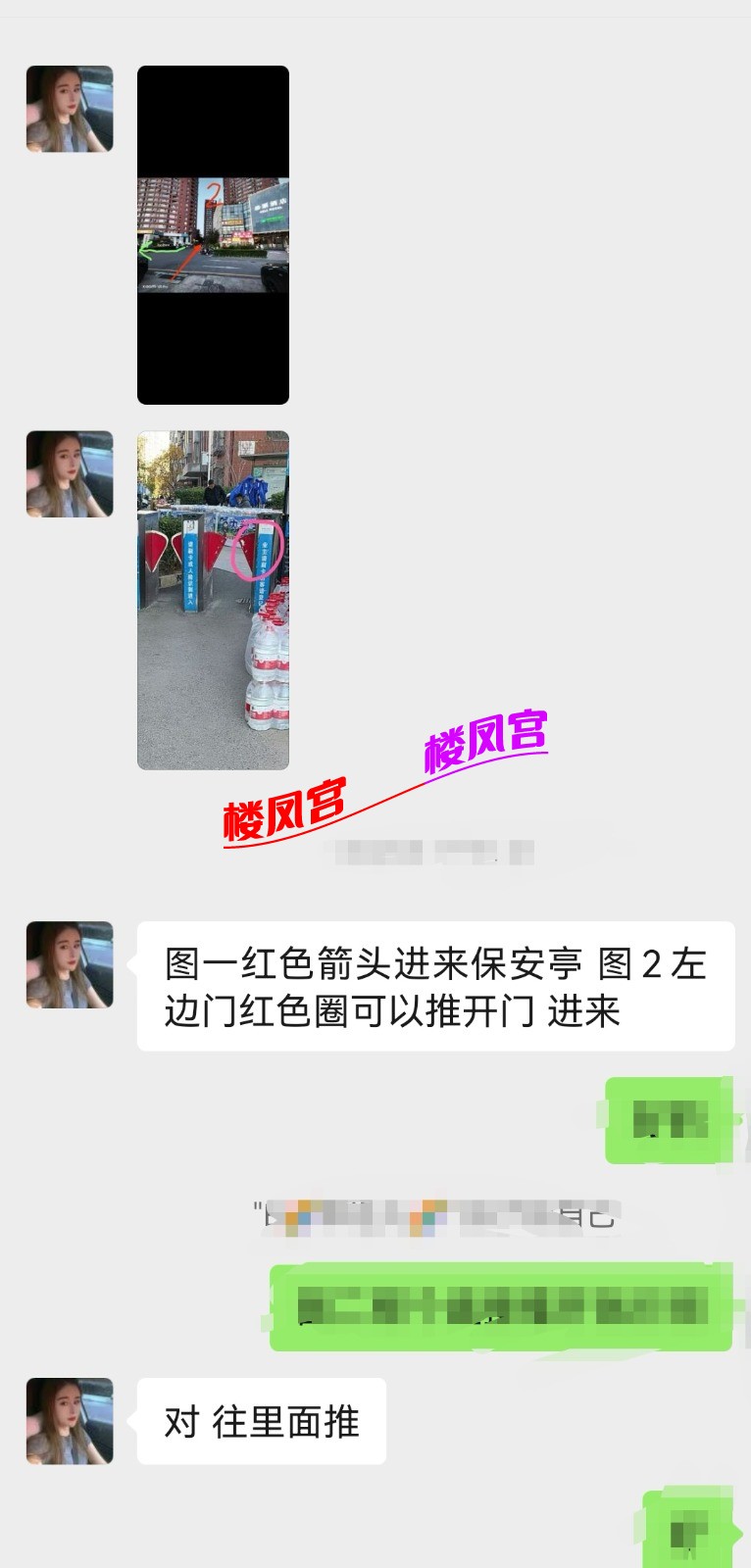Open the street photo with red arrow
Image resolution: width=751 pixels, height=1568 pixels.
(213, 235)
